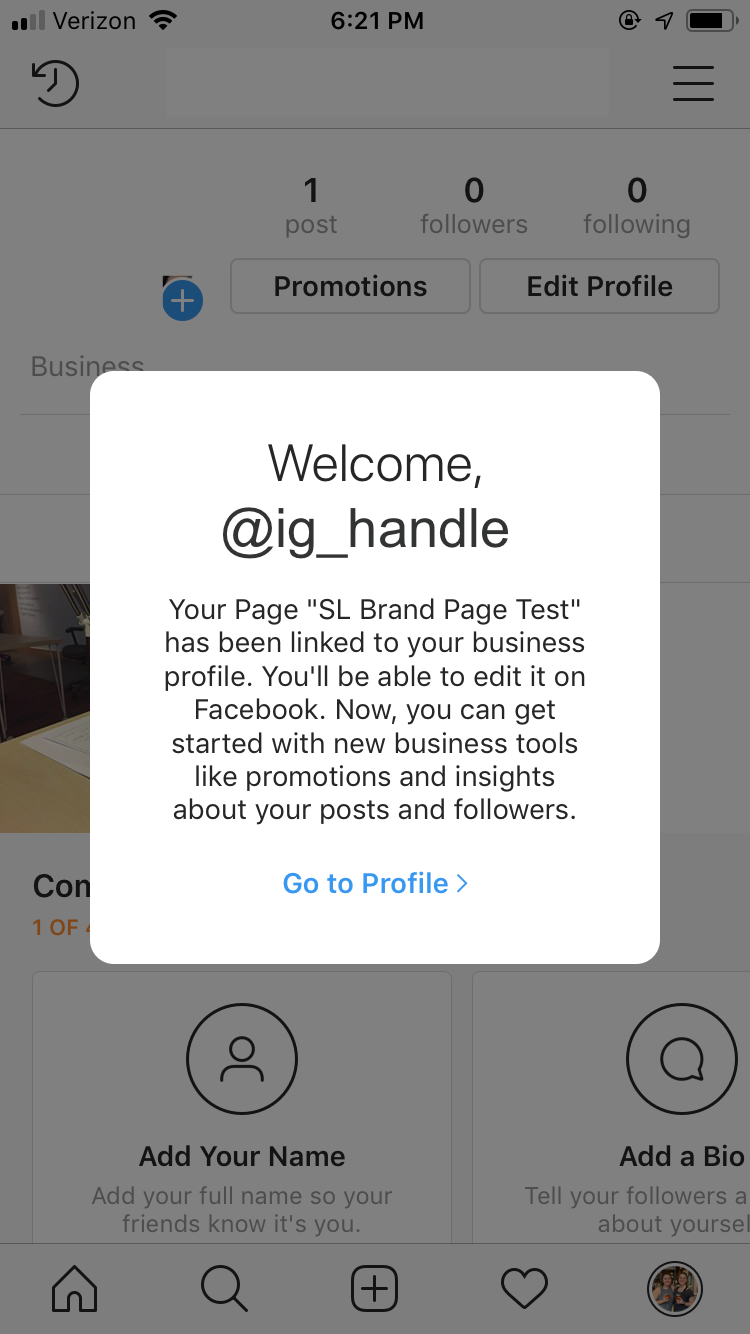The height and width of the screenshot is (1334, 750).
Task: Open the posted photo thumbnail
Action: click(x=45, y=708)
